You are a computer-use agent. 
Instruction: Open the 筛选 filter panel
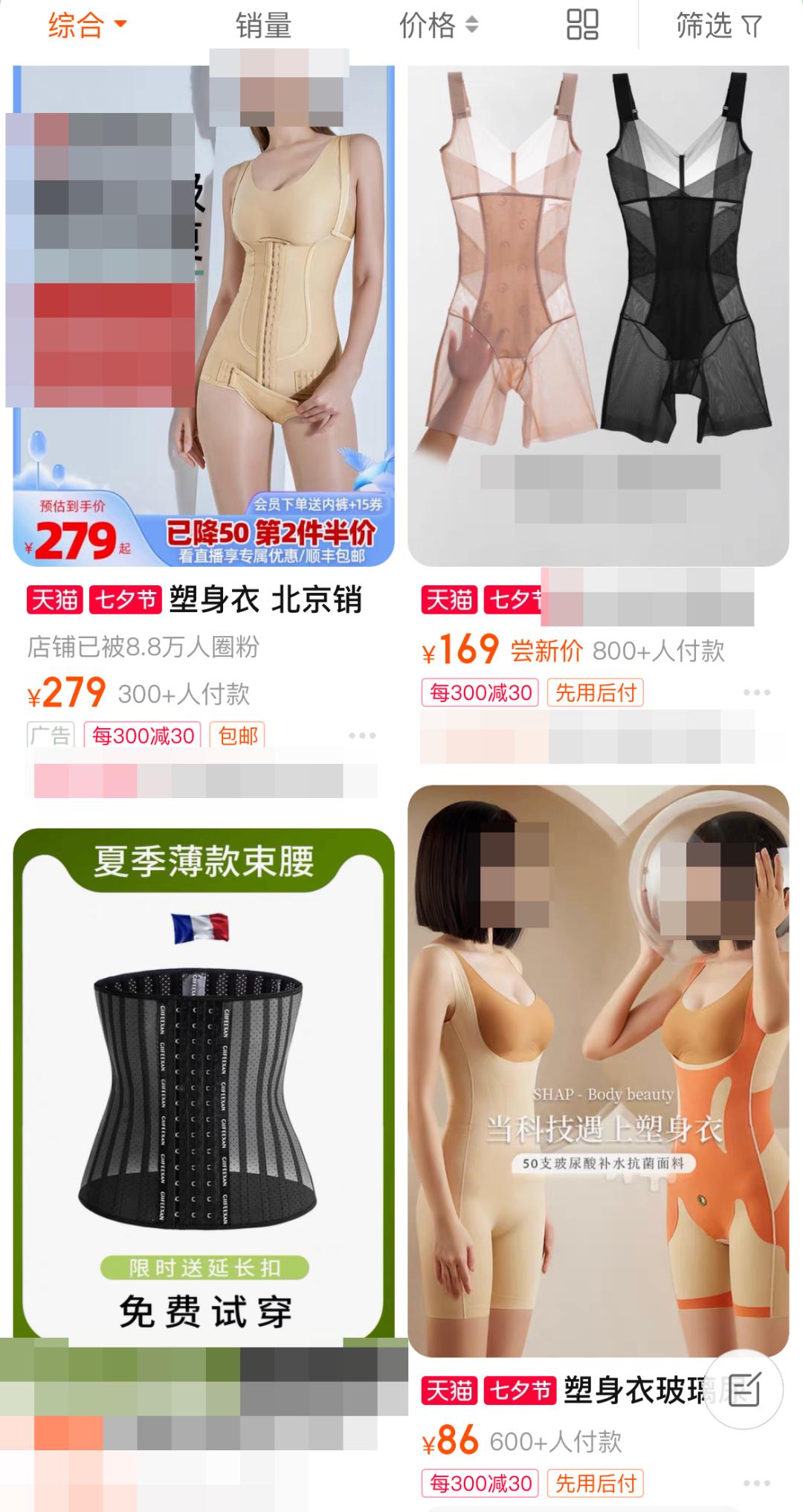[718, 26]
